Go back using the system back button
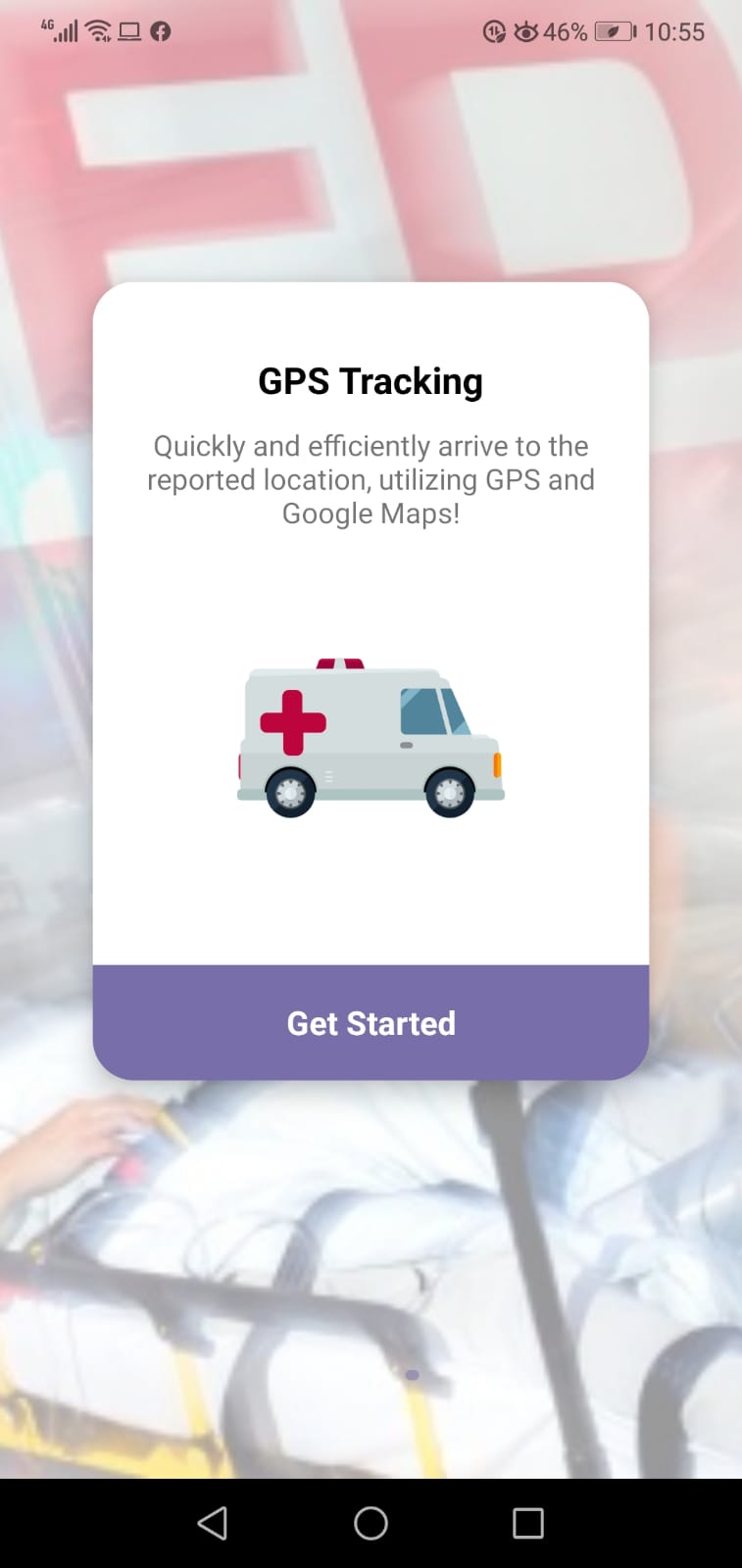742x1568 pixels. [213, 1523]
